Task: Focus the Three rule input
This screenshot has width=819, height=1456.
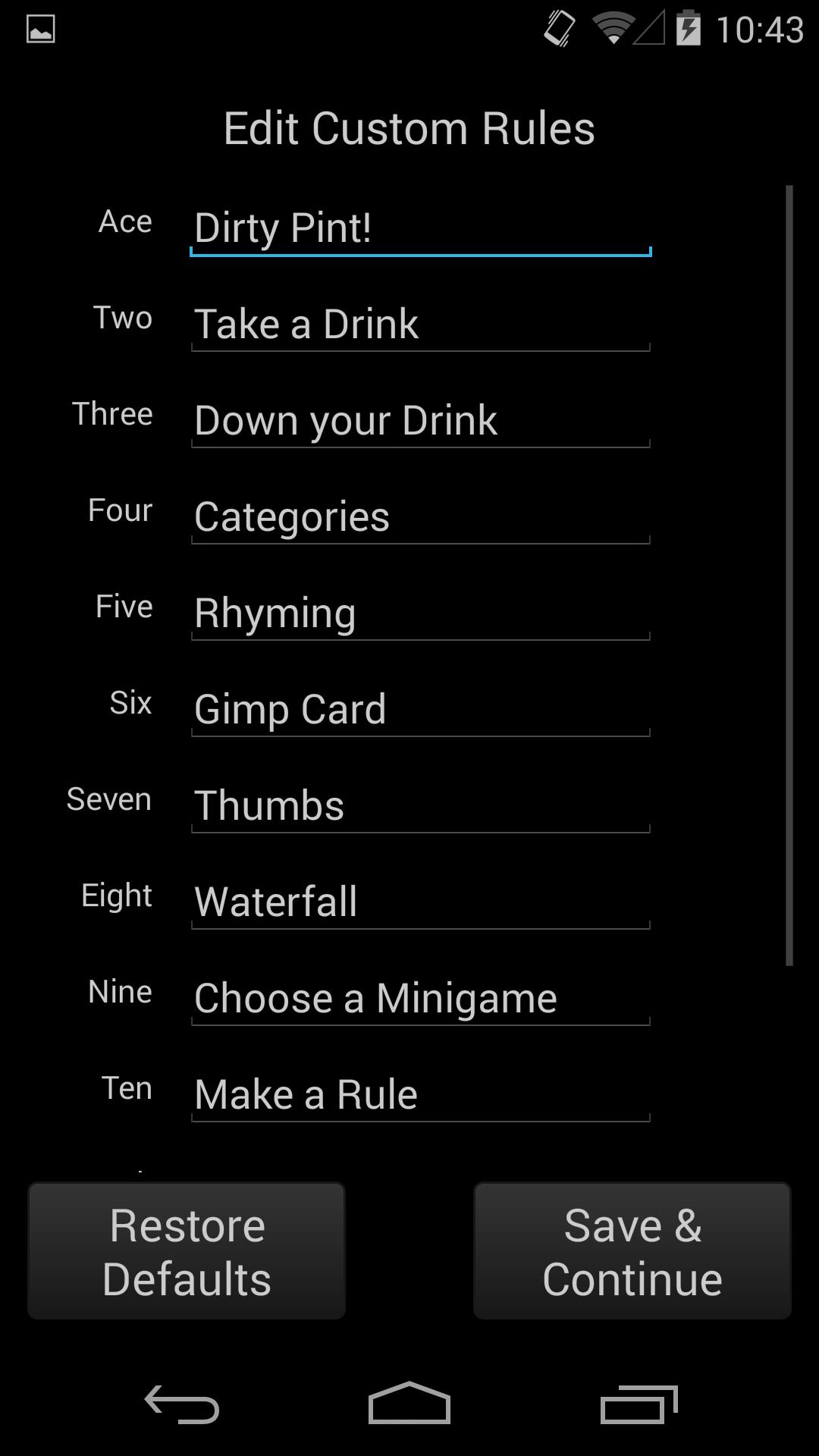Action: coord(420,421)
